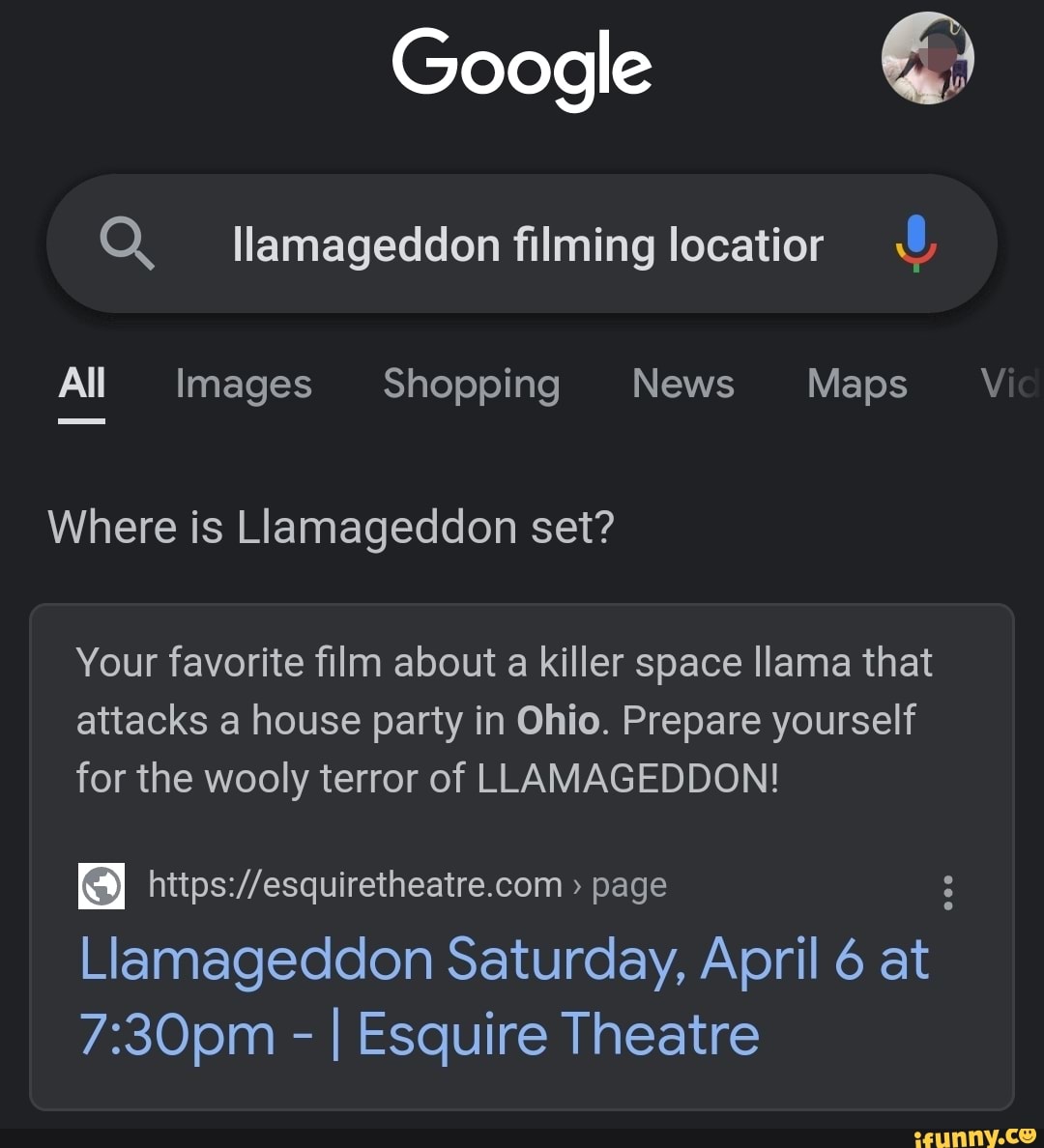Image resolution: width=1044 pixels, height=1148 pixels.
Task: Open the Google account profile avatar
Action: pyautogui.click(x=927, y=58)
